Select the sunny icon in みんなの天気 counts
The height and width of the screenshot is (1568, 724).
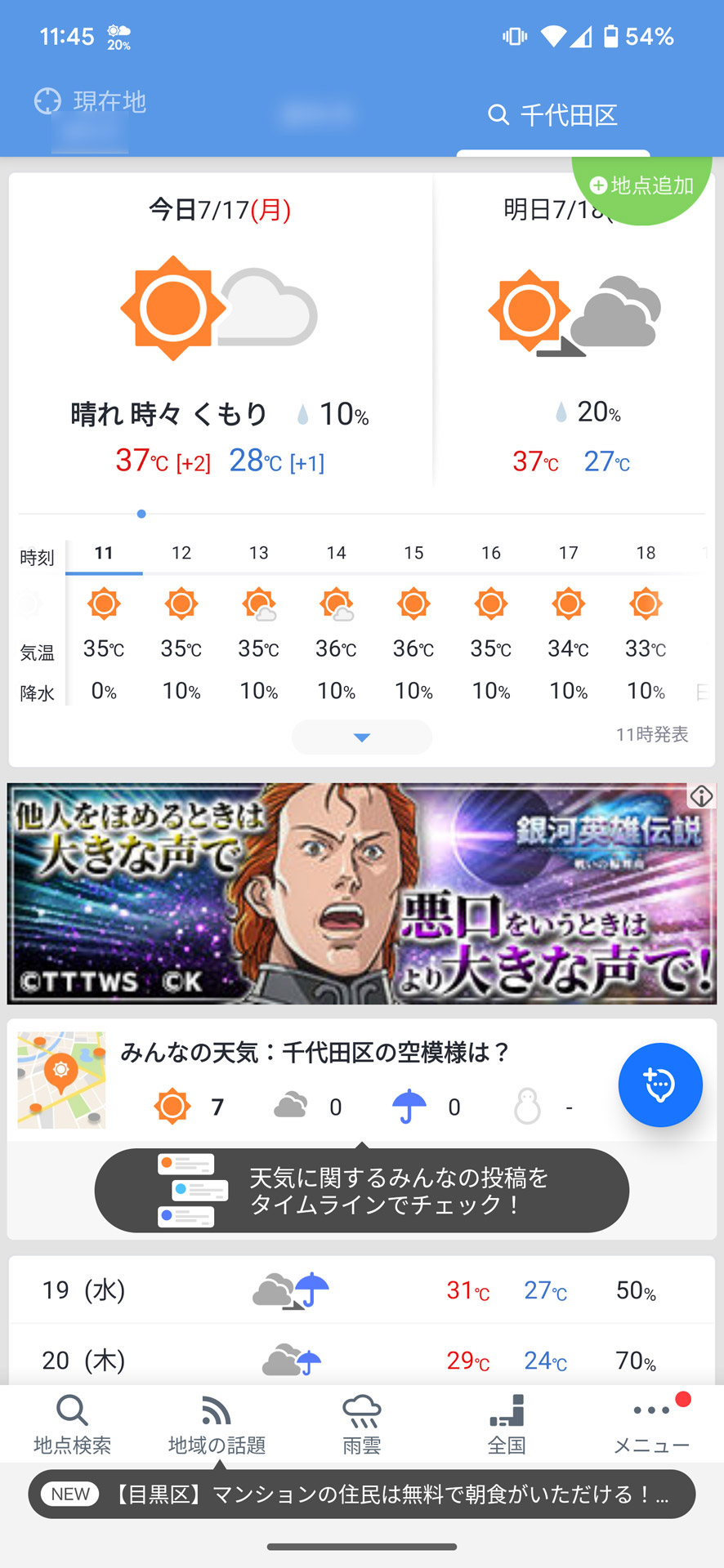click(x=172, y=1107)
